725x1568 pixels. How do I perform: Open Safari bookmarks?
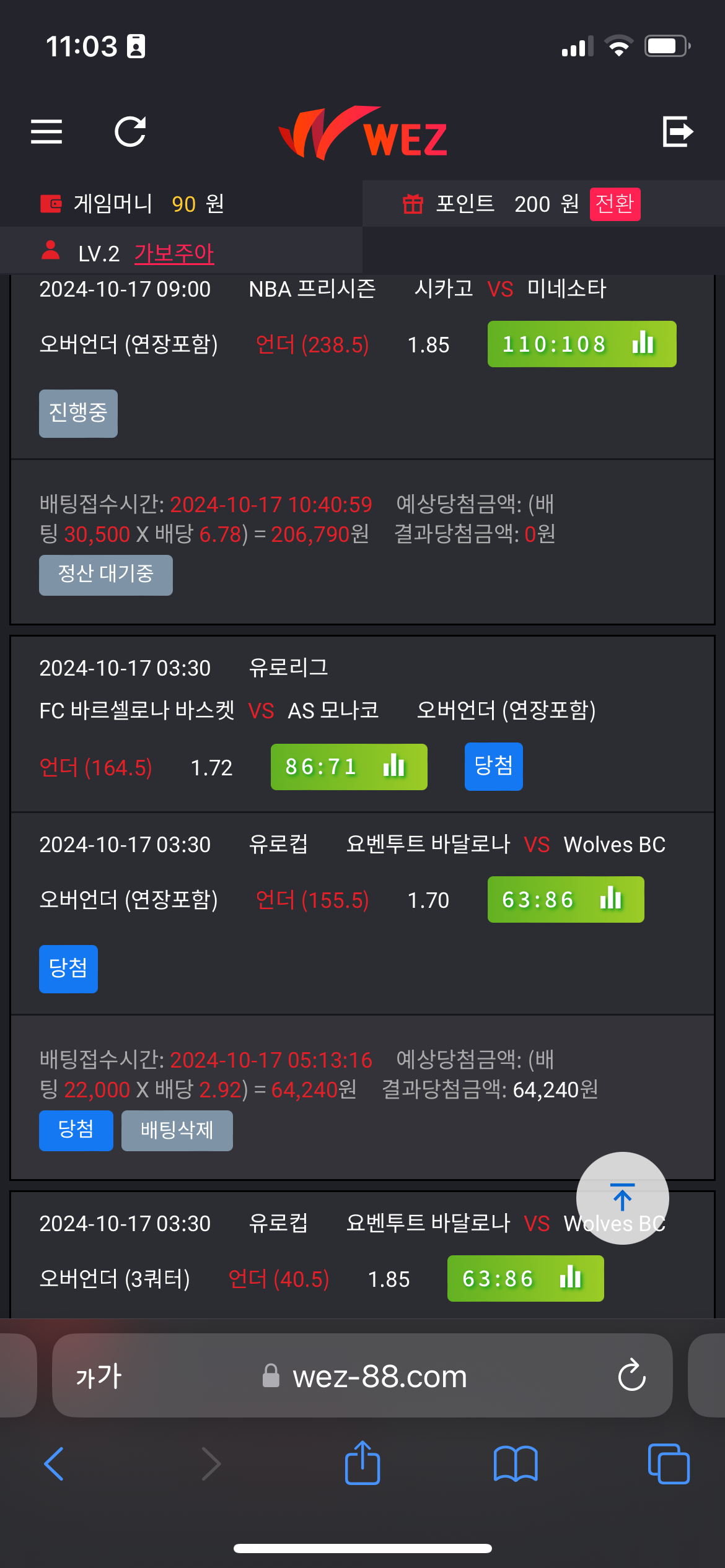pos(516,1464)
